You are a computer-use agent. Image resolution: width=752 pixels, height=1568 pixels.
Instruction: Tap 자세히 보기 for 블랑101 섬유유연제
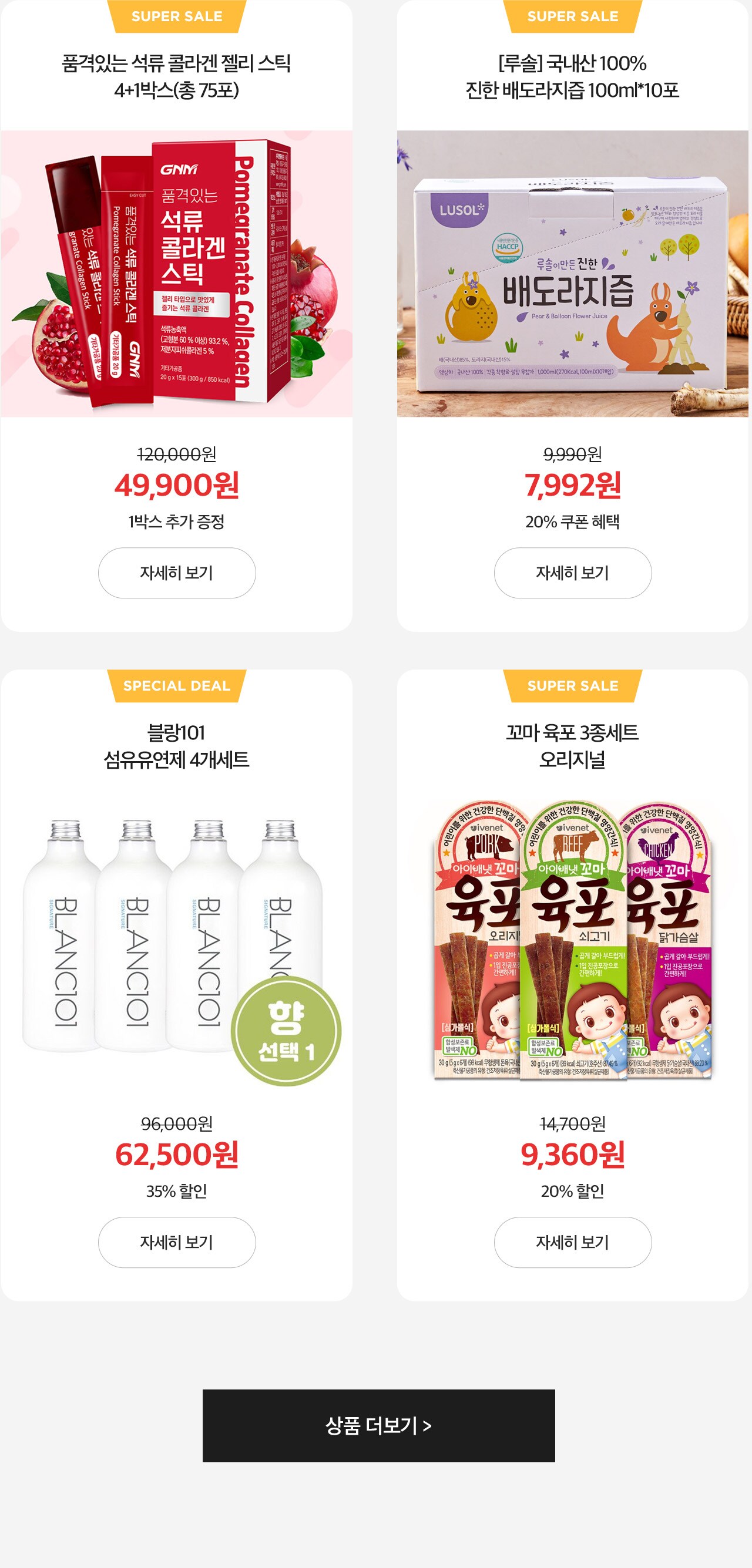[x=177, y=1242]
